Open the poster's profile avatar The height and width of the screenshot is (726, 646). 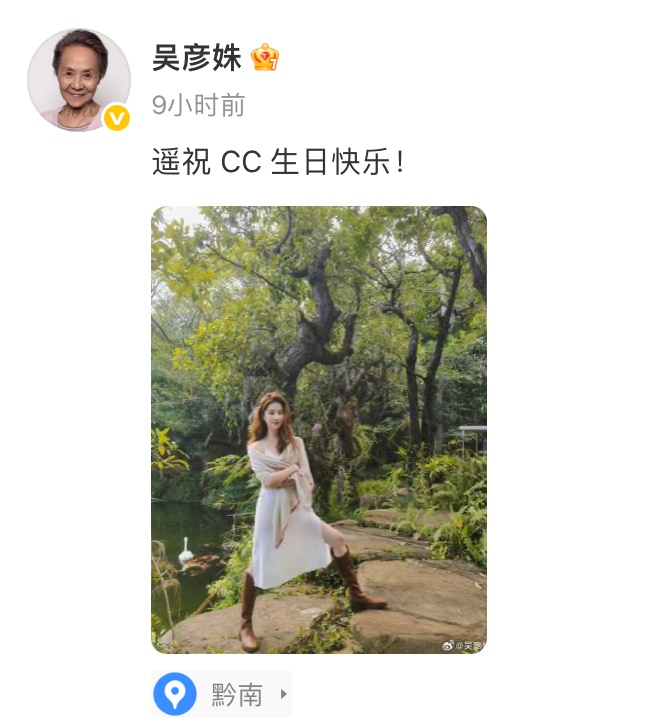click(78, 80)
